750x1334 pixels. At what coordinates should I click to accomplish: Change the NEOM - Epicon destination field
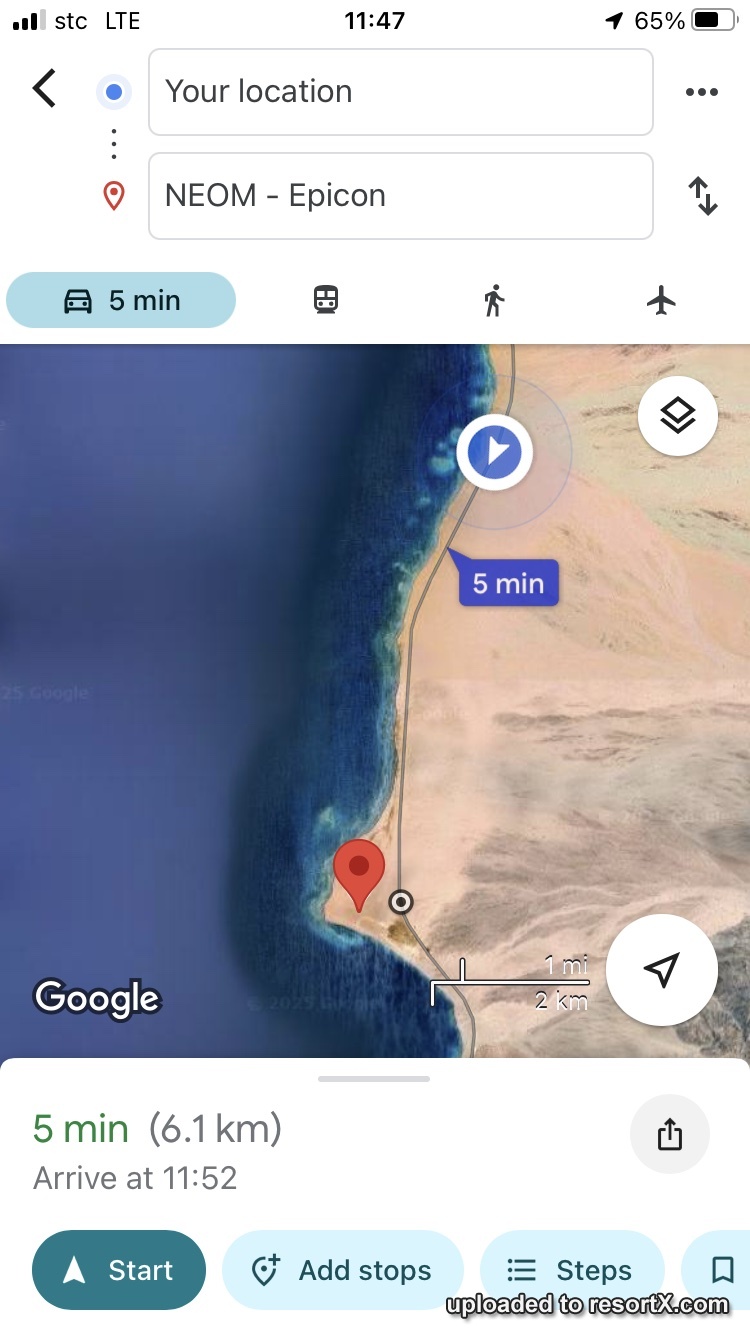point(400,196)
